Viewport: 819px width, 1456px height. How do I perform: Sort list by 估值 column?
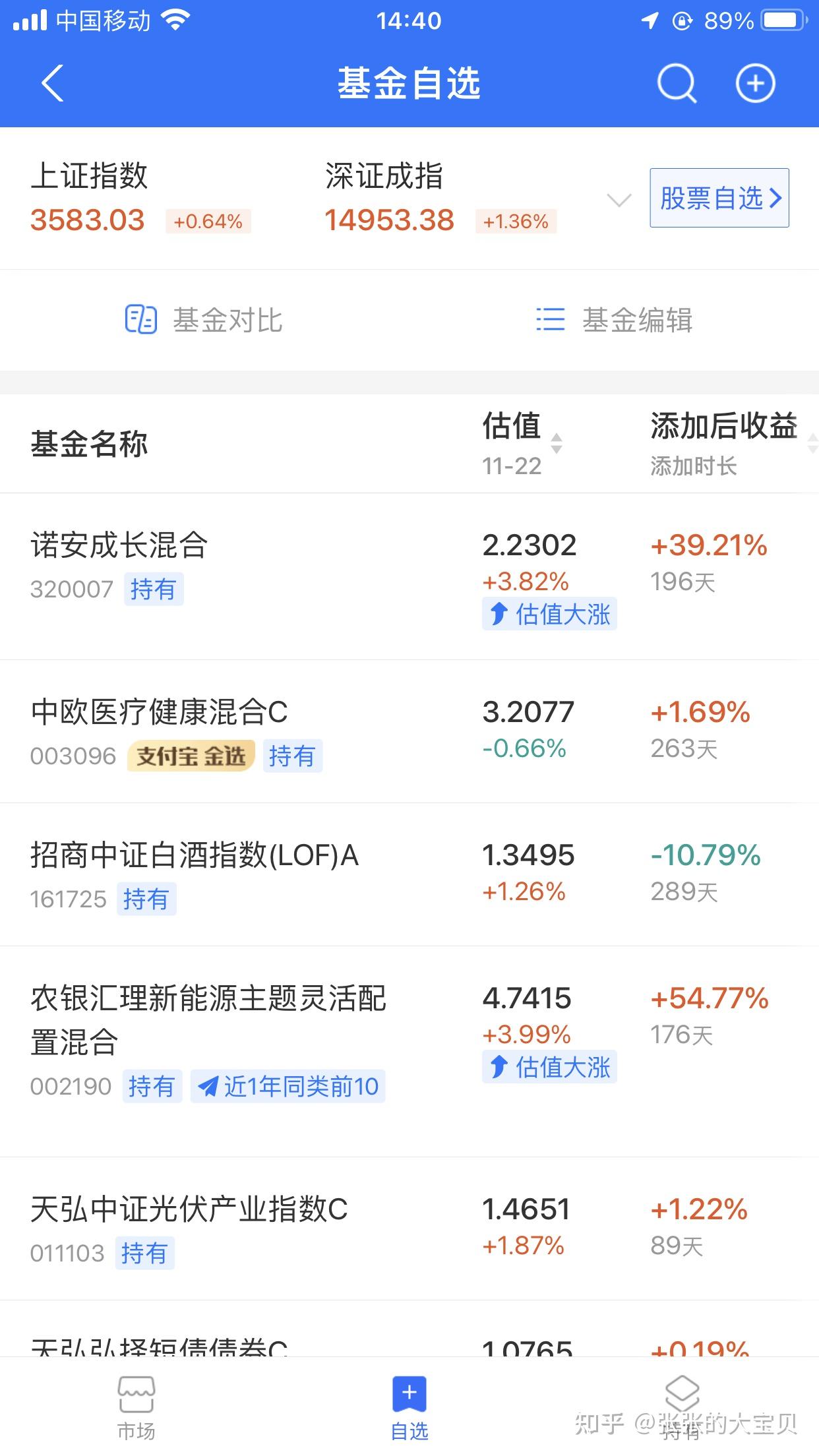522,442
